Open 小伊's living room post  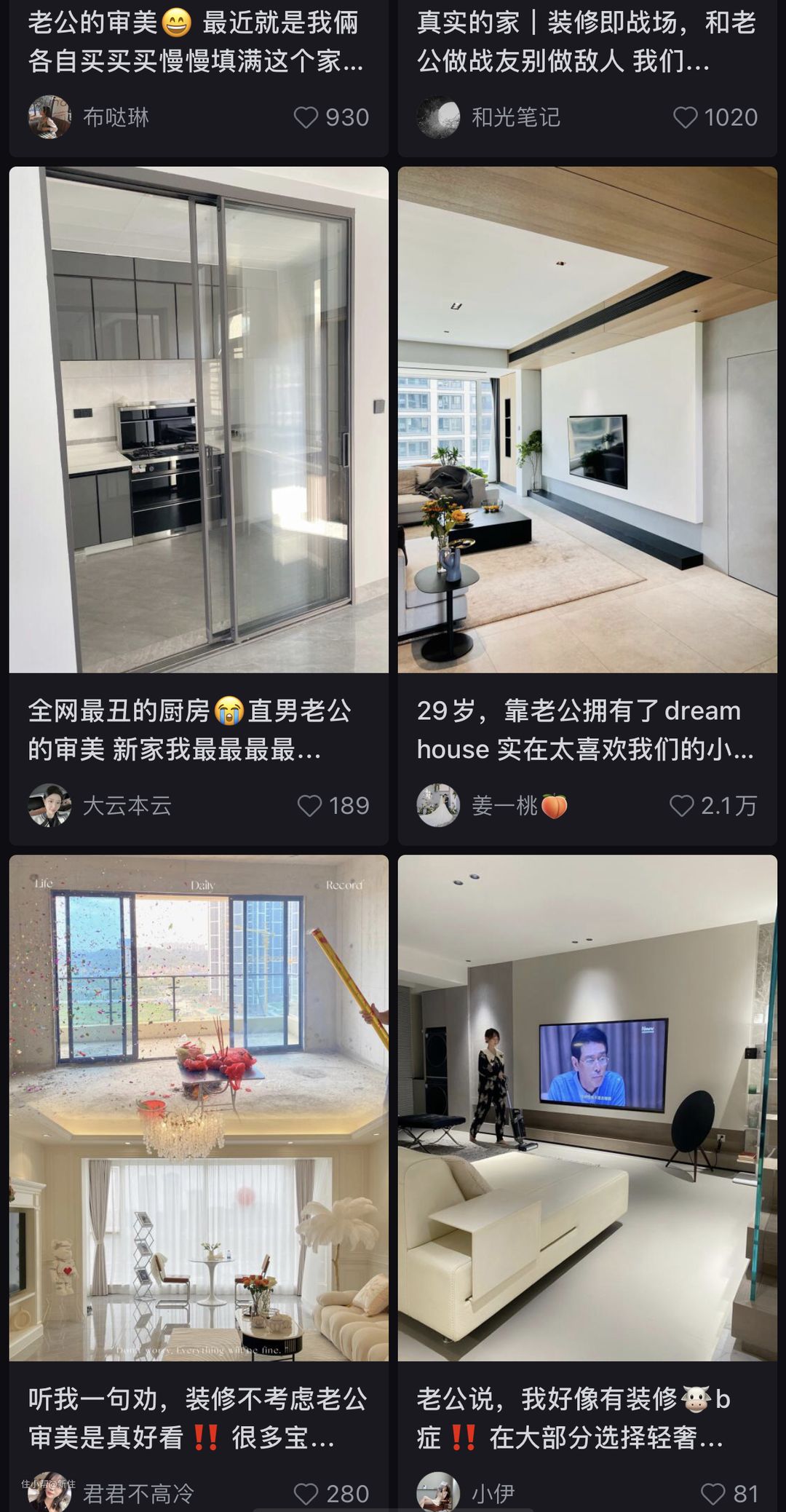(587, 1107)
